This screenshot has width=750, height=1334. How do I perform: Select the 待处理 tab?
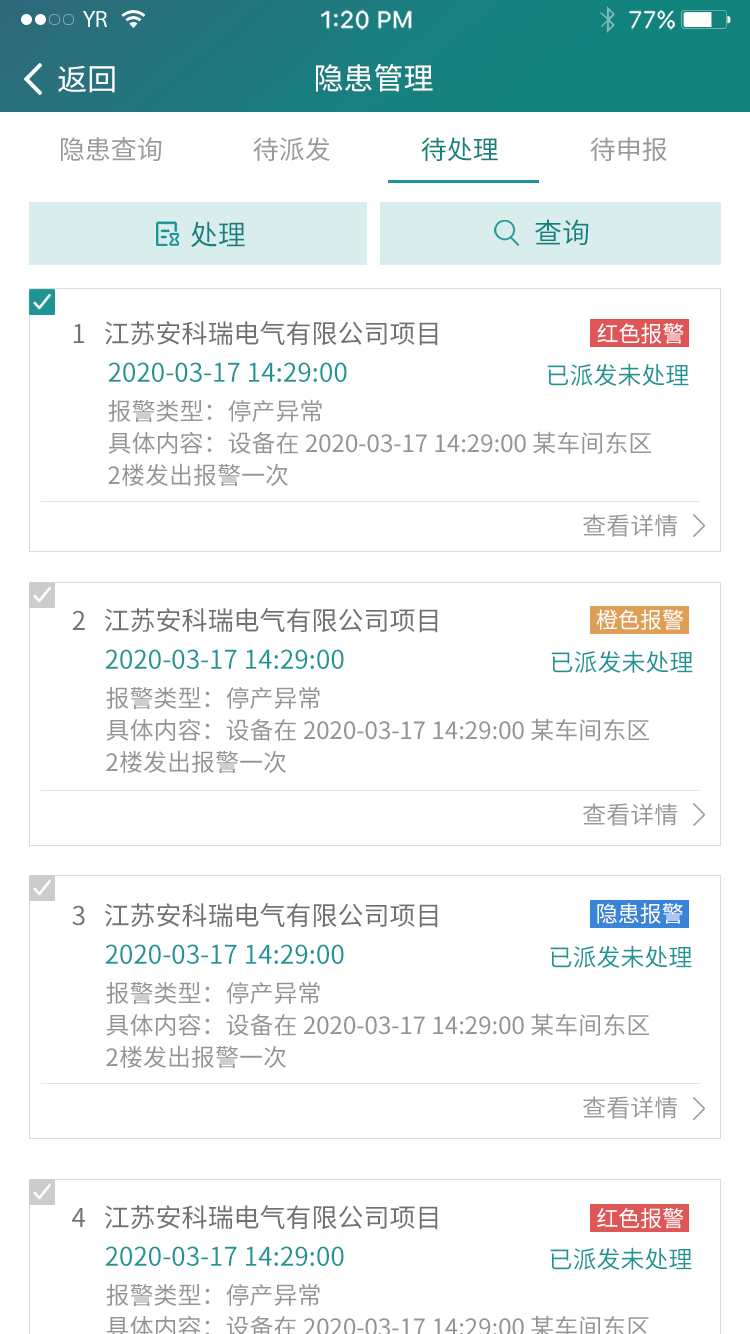pyautogui.click(x=460, y=150)
